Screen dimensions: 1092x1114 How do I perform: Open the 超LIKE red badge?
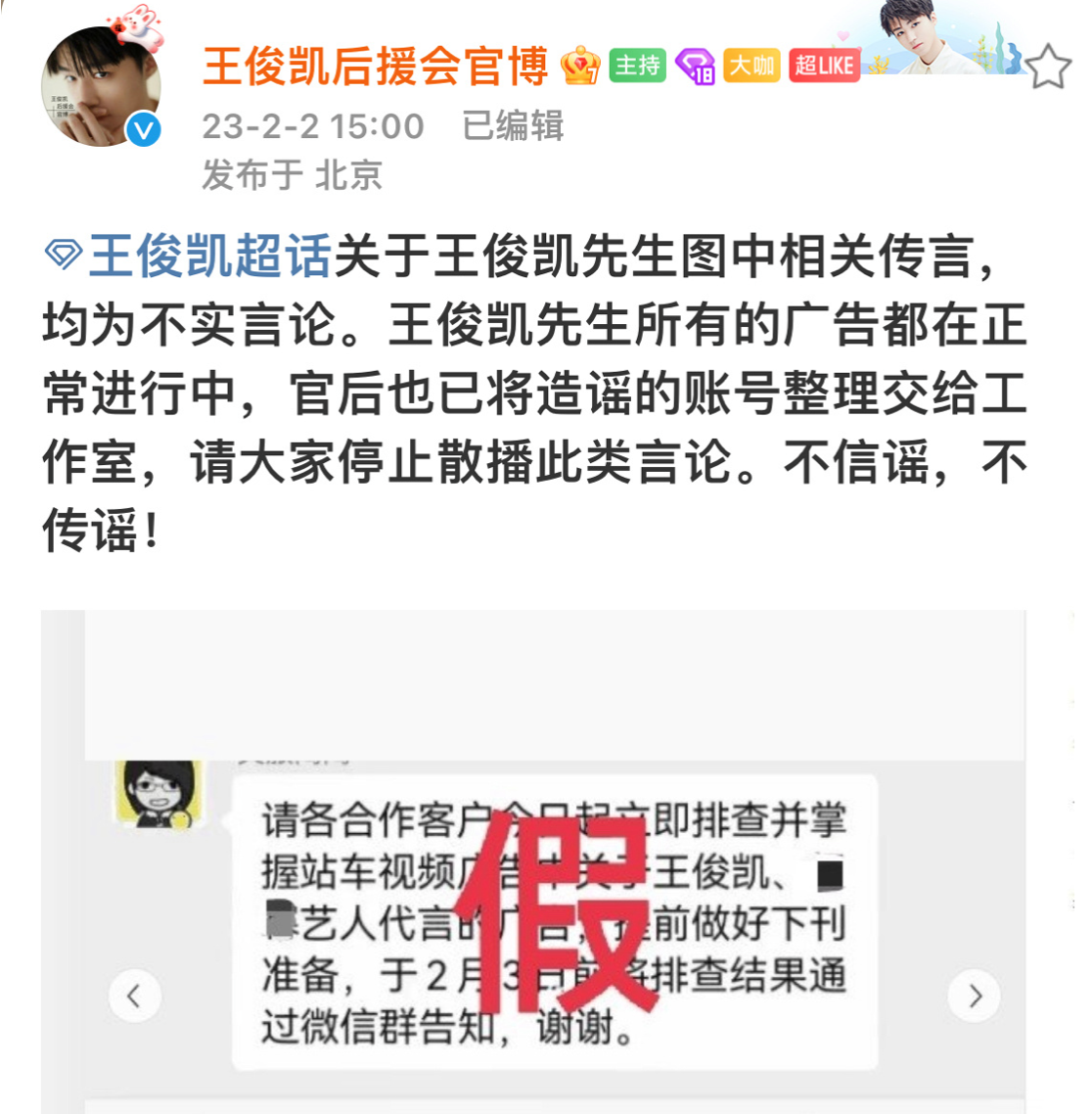(x=822, y=66)
